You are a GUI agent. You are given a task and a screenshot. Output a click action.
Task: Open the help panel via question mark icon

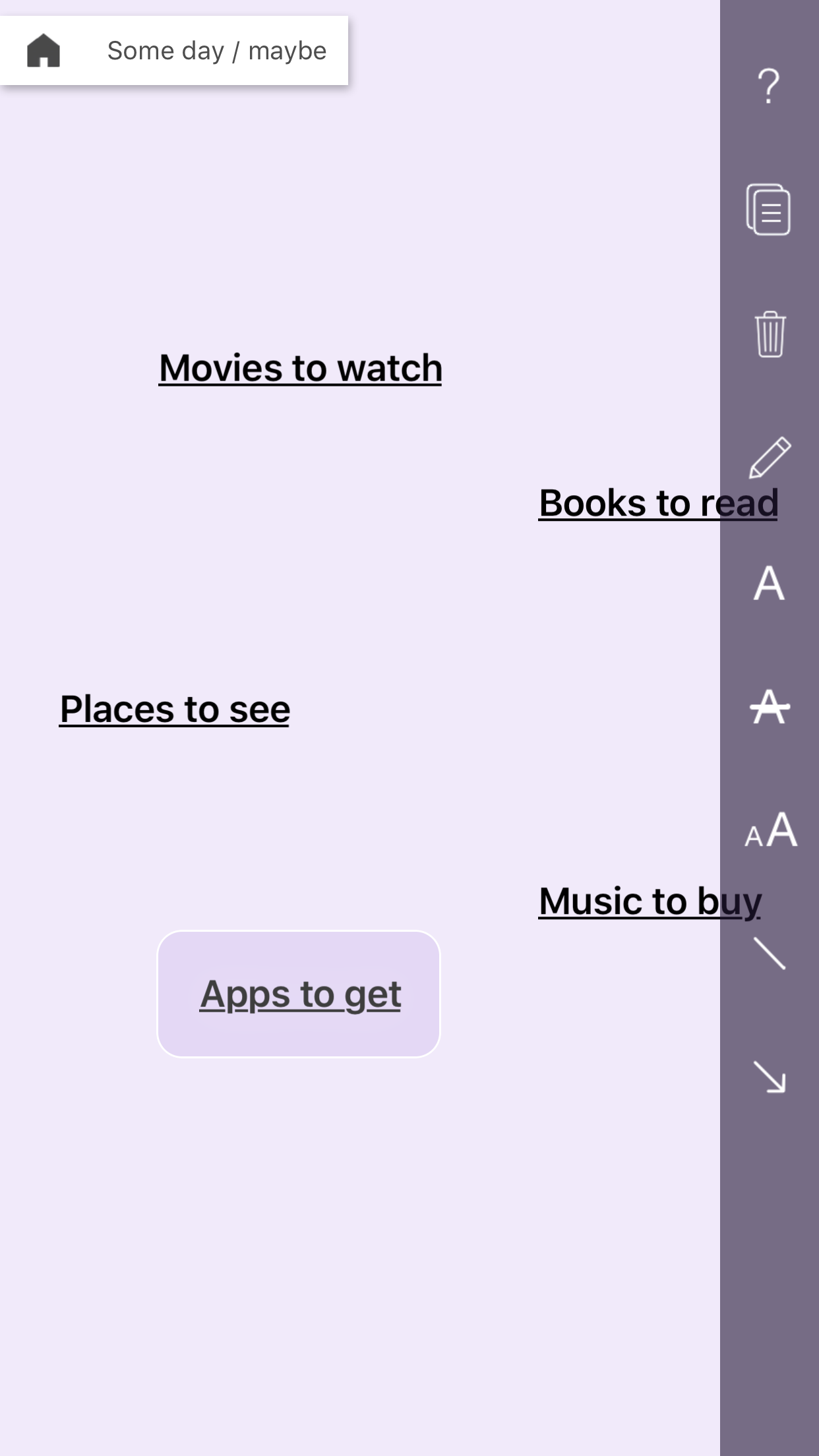[x=769, y=84]
